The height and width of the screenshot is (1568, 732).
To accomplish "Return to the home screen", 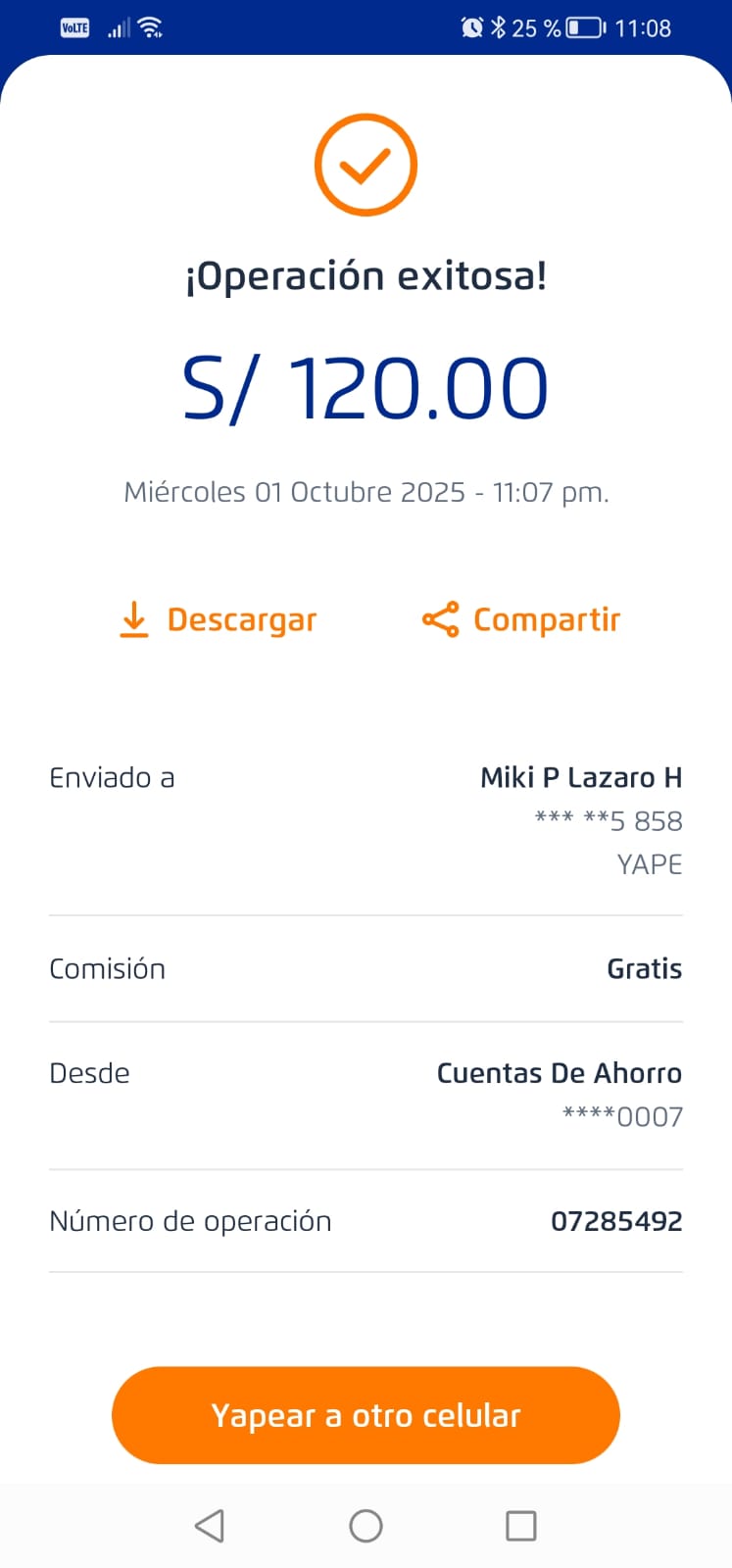I will (x=366, y=1525).
